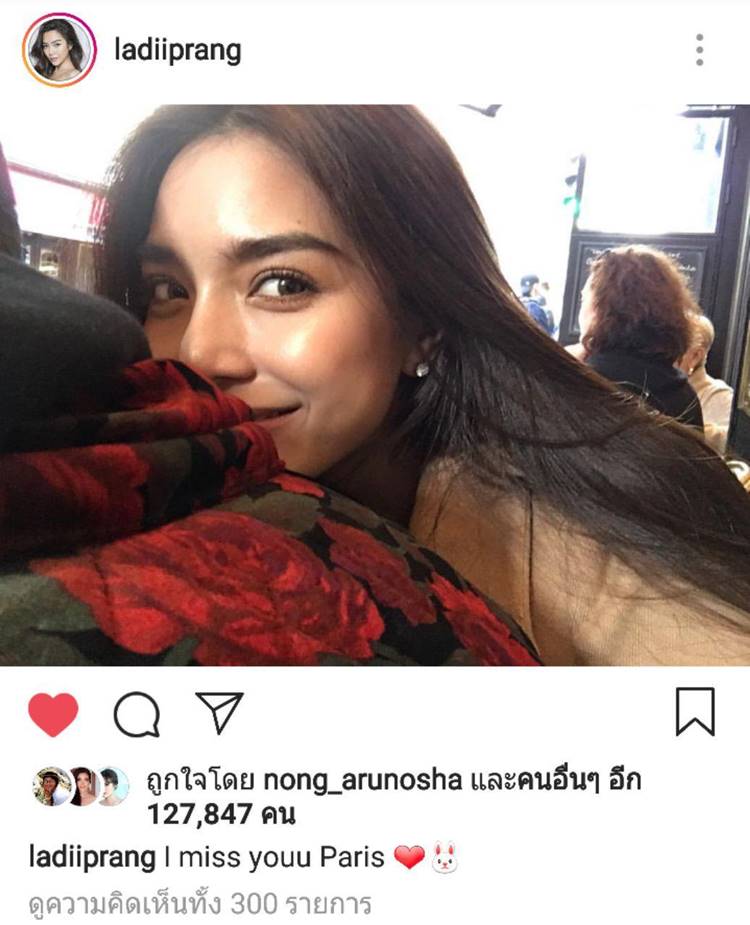Open the ladiiprang username at post top
The height and width of the screenshot is (925, 750).
click(178, 50)
